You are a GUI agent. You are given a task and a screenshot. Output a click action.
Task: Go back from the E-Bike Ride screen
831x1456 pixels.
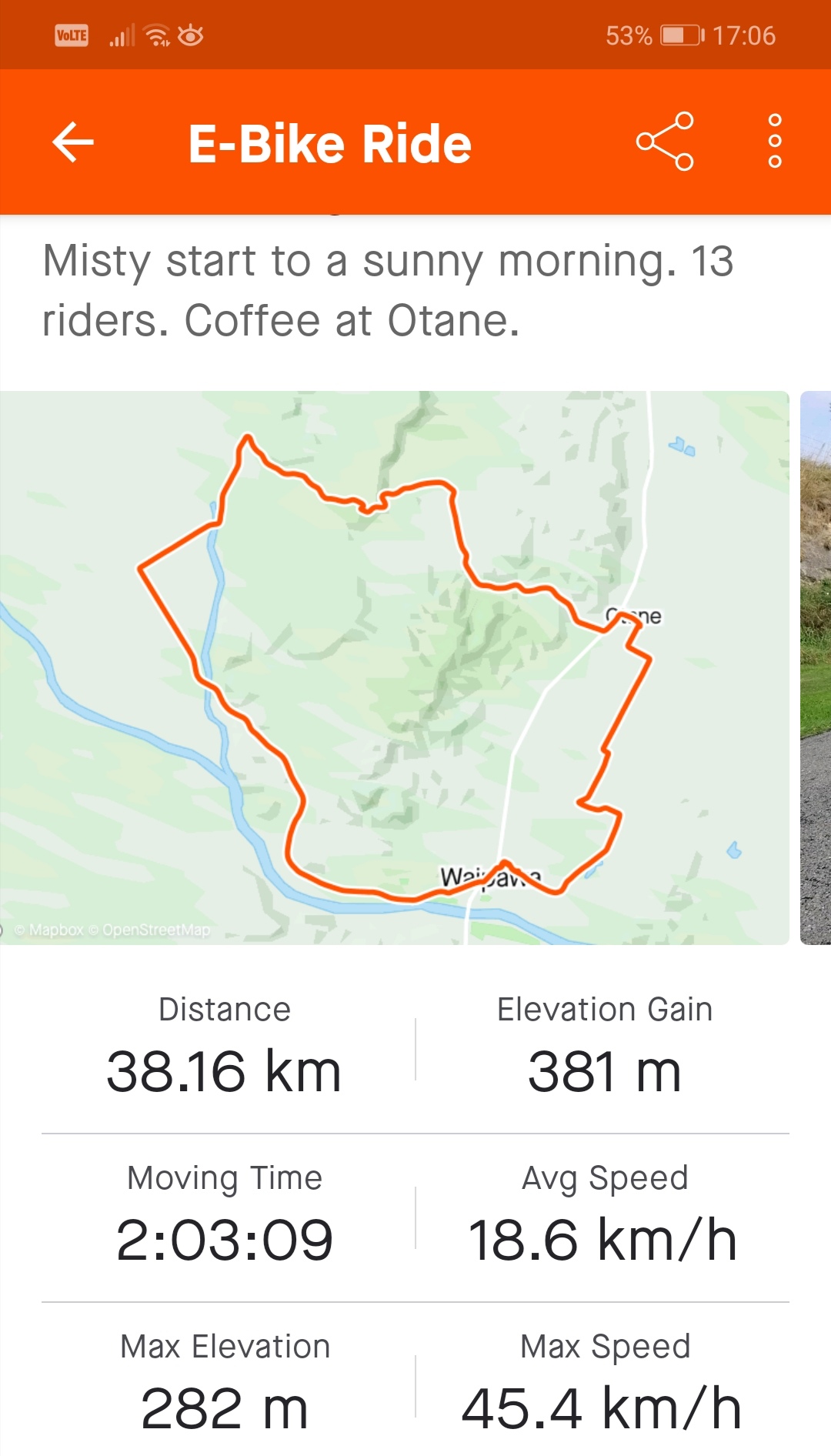coord(73,142)
